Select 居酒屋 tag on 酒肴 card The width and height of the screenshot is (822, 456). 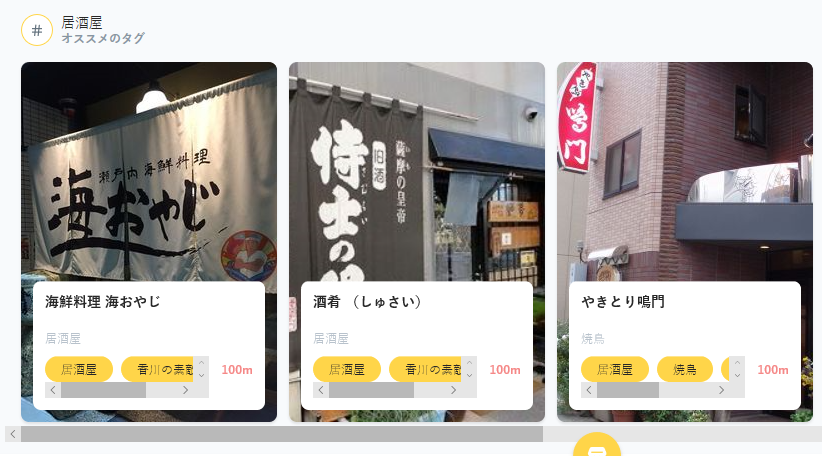pos(347,369)
